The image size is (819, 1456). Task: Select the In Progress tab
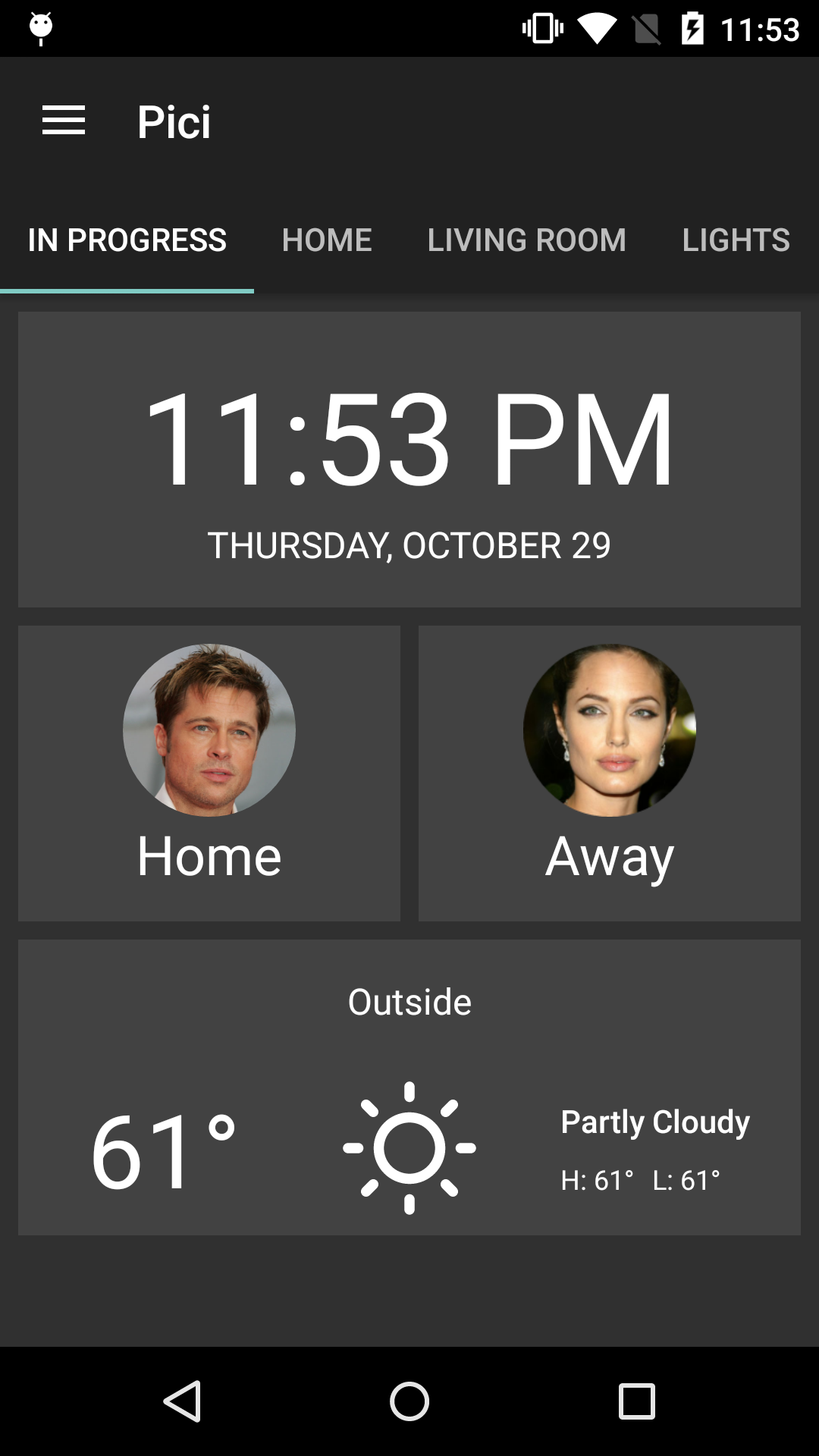127,240
